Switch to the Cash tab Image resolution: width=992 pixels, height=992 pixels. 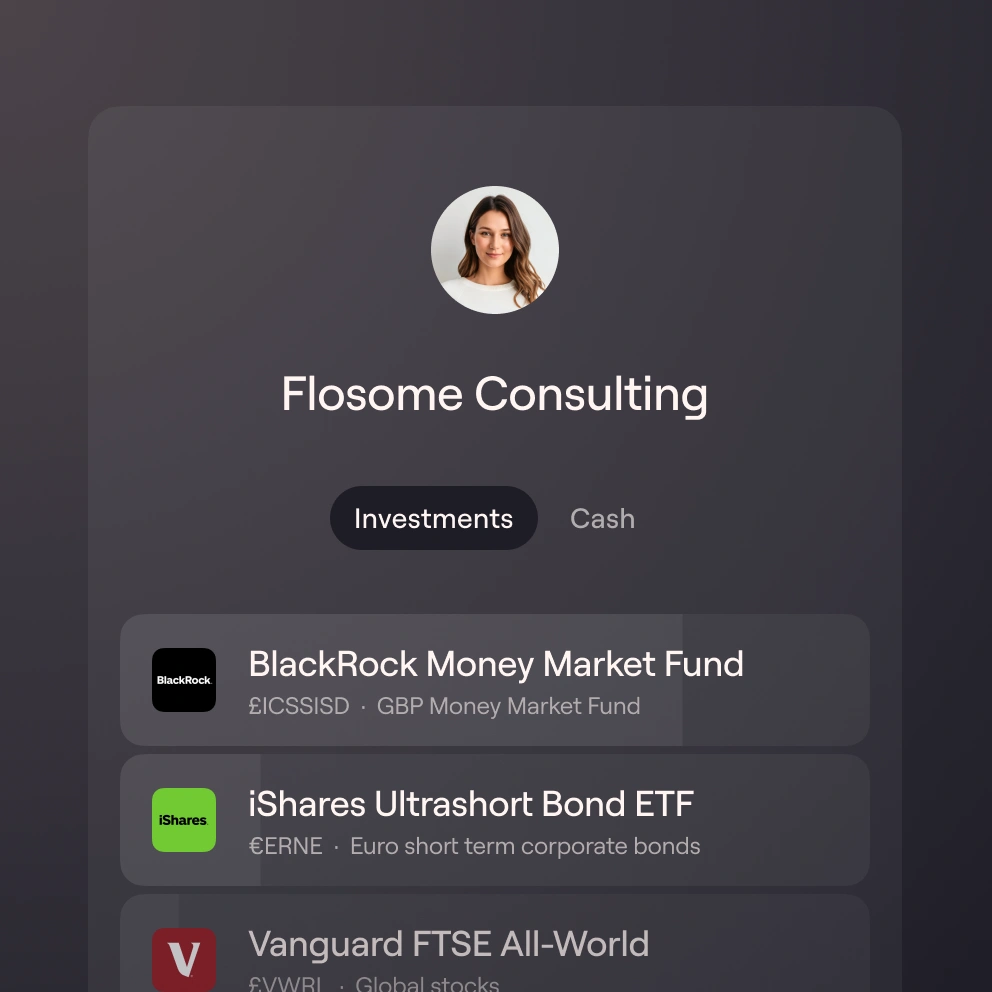(x=602, y=519)
